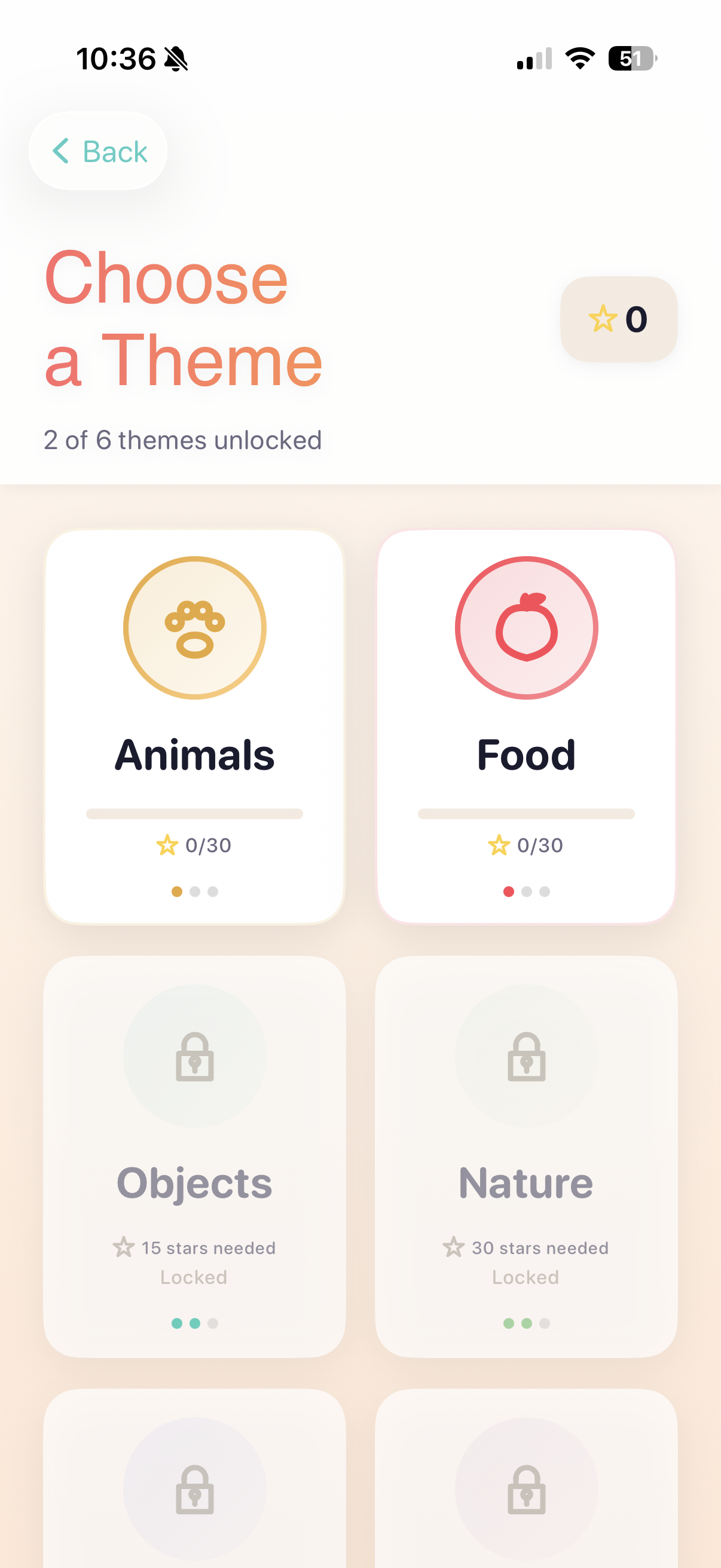
Task: Click the lock icon on Nature theme
Action: (x=526, y=1057)
